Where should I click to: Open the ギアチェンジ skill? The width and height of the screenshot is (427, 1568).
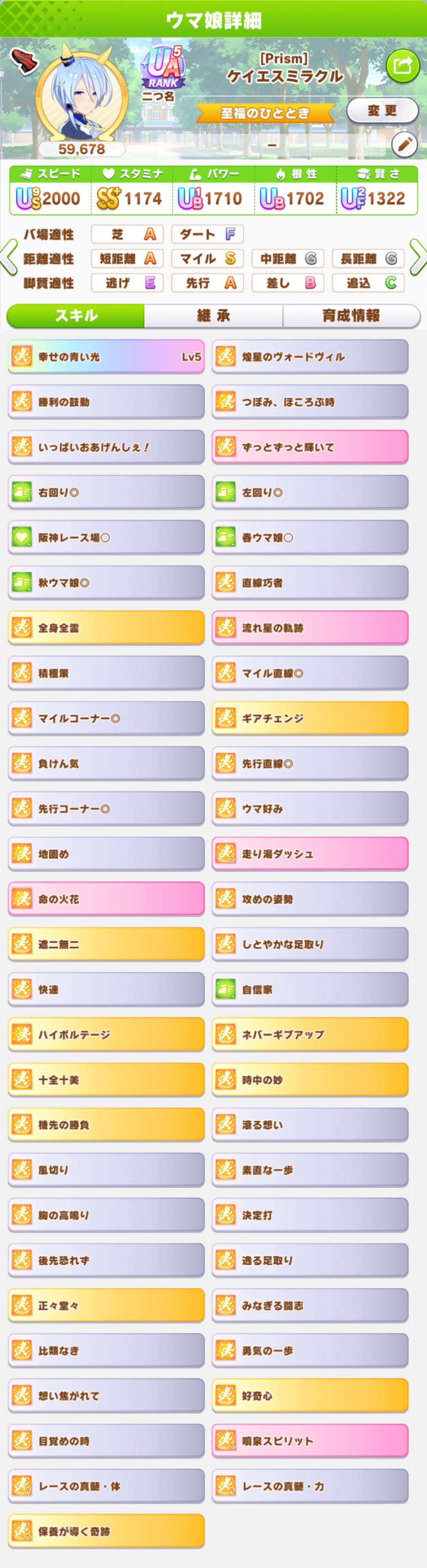coord(309,718)
